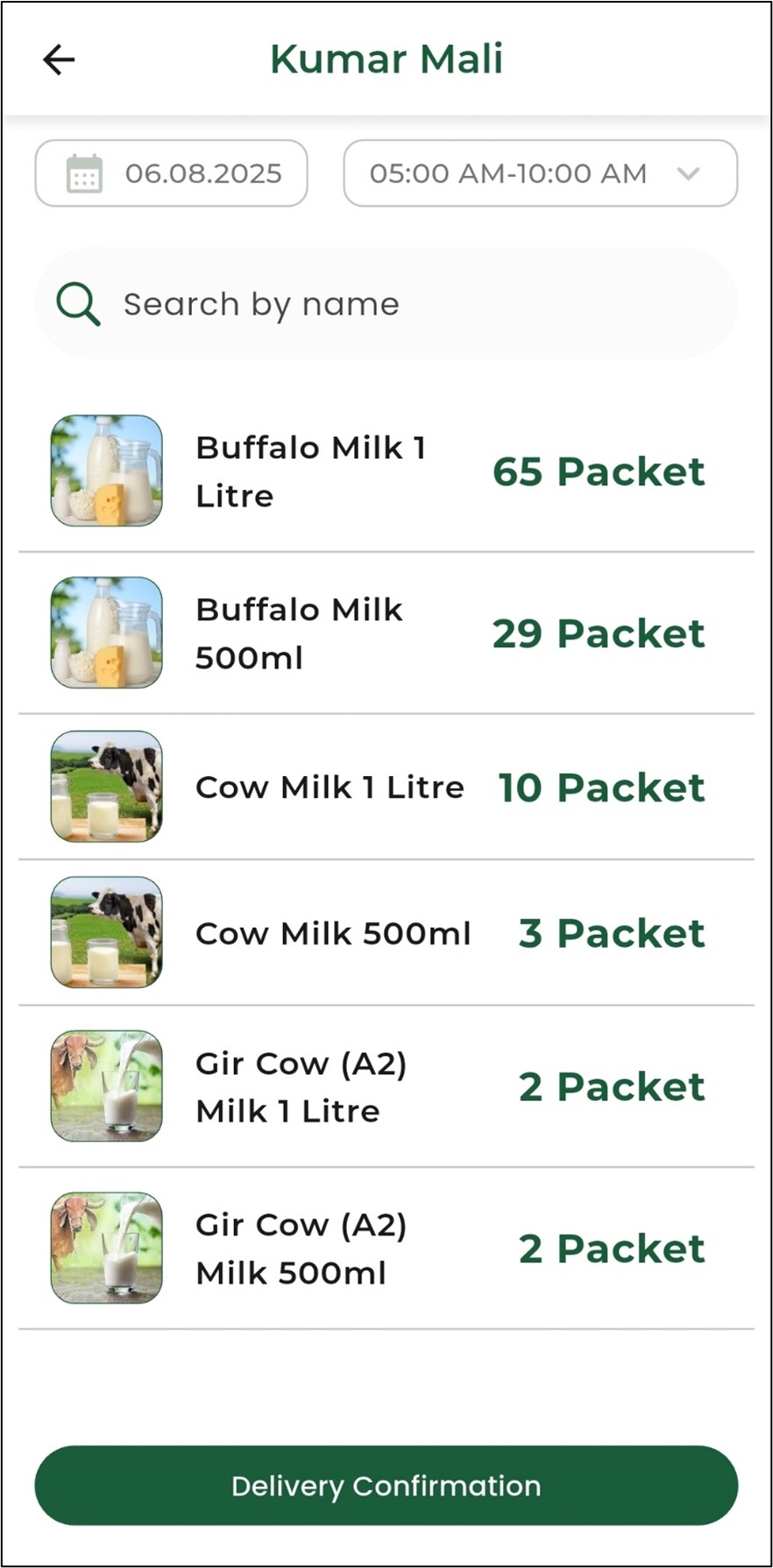Go back using the arrow icon
This screenshot has height=1568, width=773.
pyautogui.click(x=59, y=60)
